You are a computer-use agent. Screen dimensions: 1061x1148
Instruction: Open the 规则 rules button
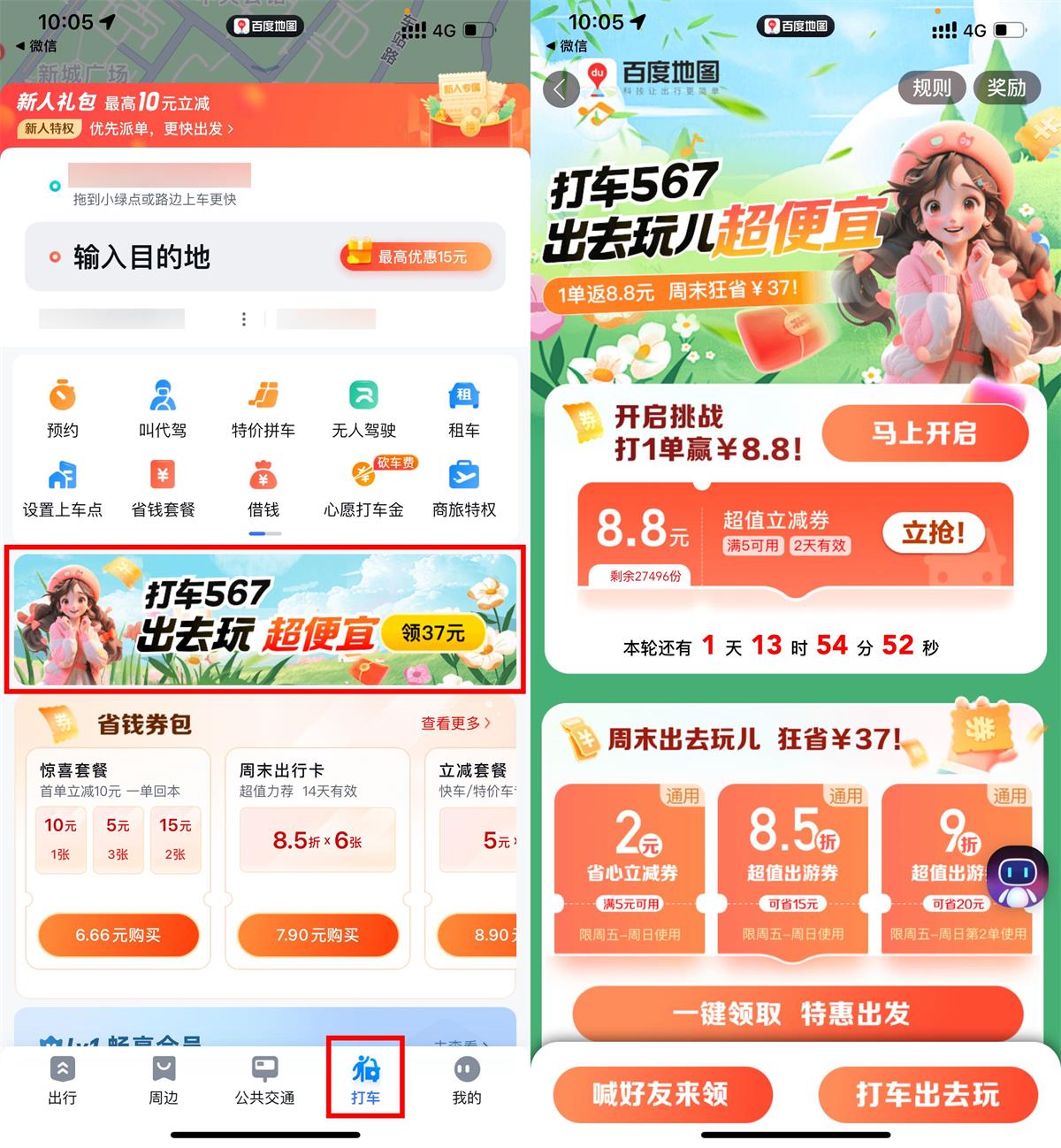(x=931, y=88)
